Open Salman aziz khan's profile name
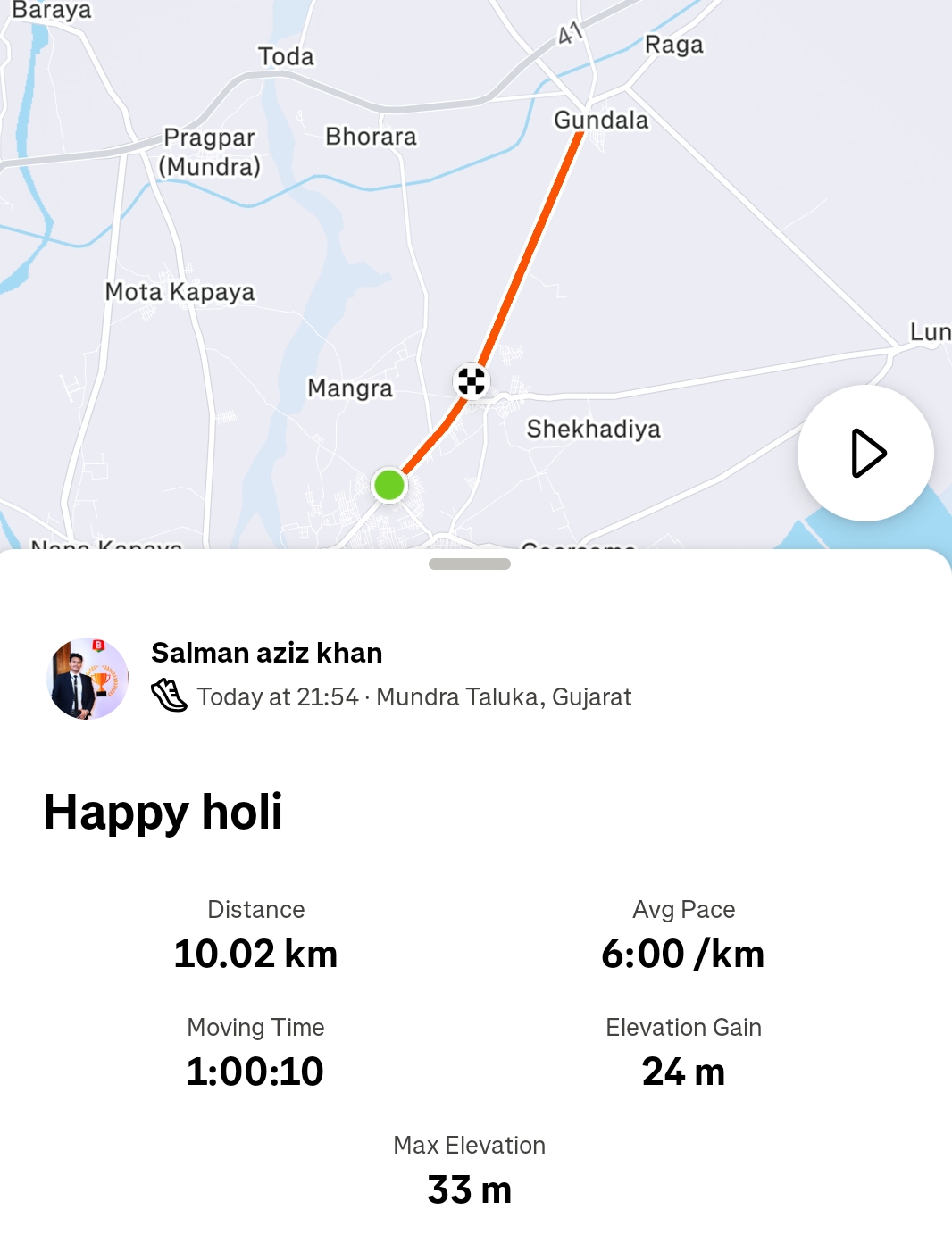The height and width of the screenshot is (1251, 952). (266, 653)
